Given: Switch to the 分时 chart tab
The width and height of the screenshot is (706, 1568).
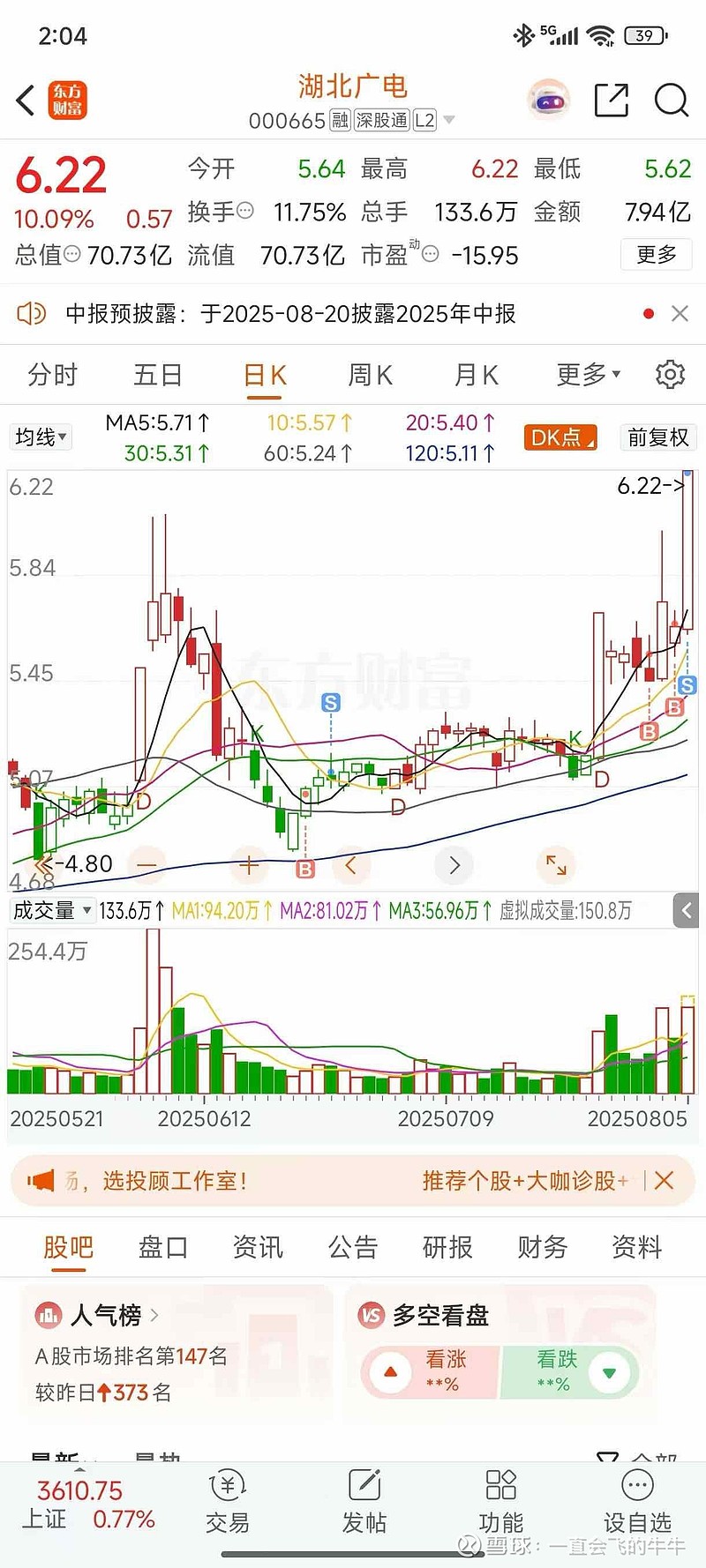Looking at the screenshot, I should point(53,375).
